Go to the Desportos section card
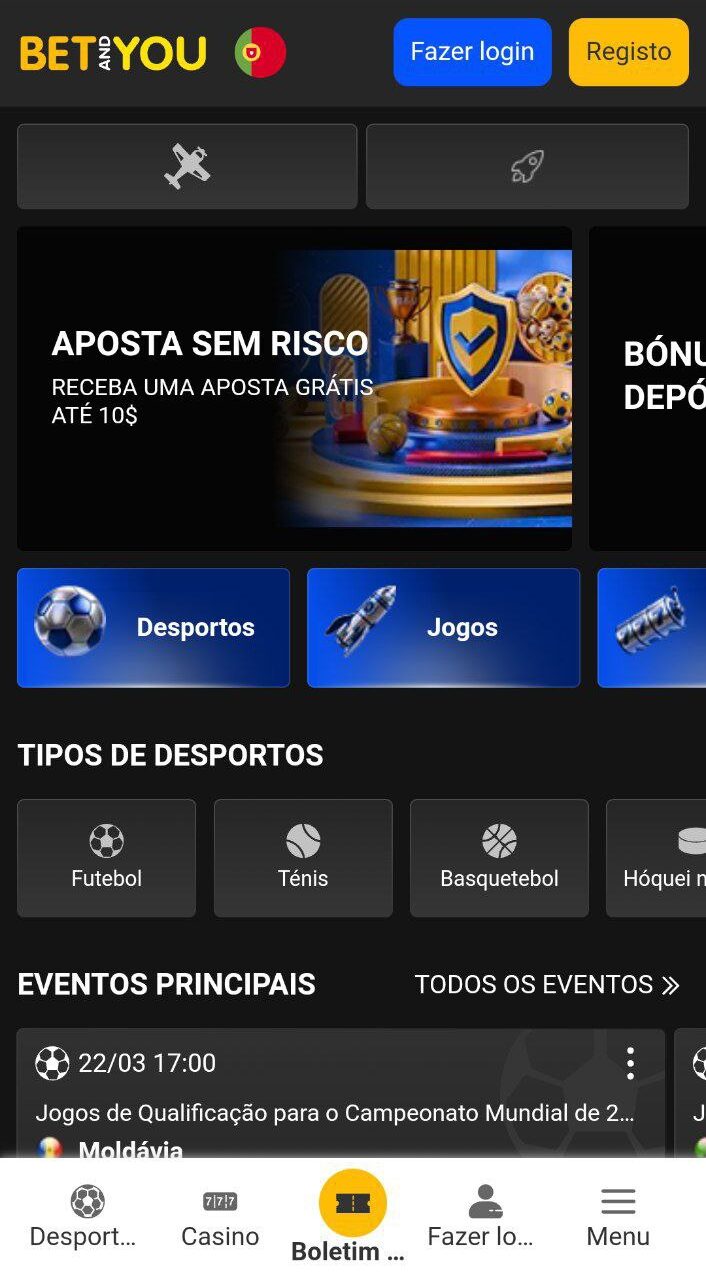 (153, 628)
